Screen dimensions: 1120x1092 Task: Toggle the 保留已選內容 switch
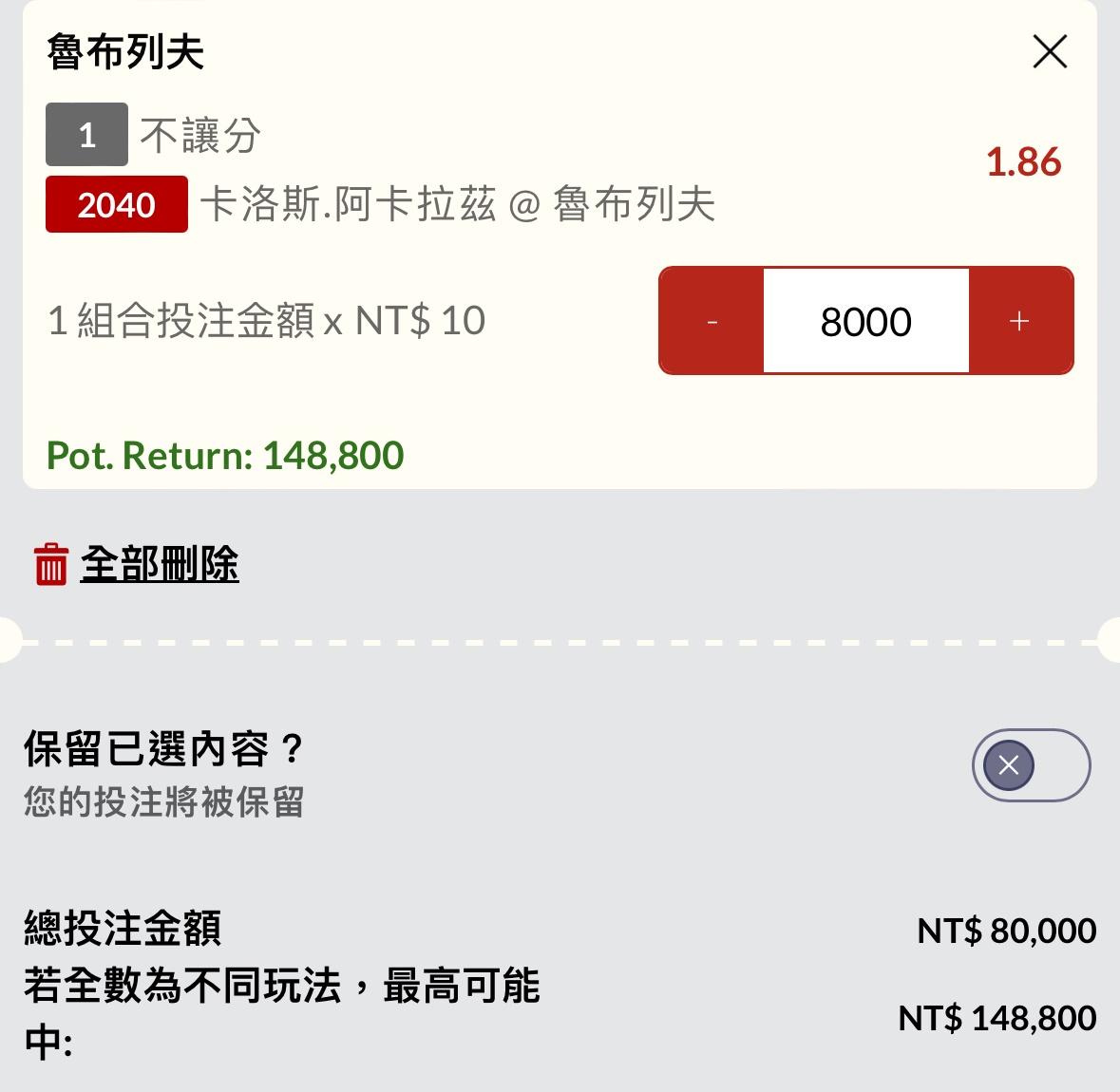[1031, 765]
